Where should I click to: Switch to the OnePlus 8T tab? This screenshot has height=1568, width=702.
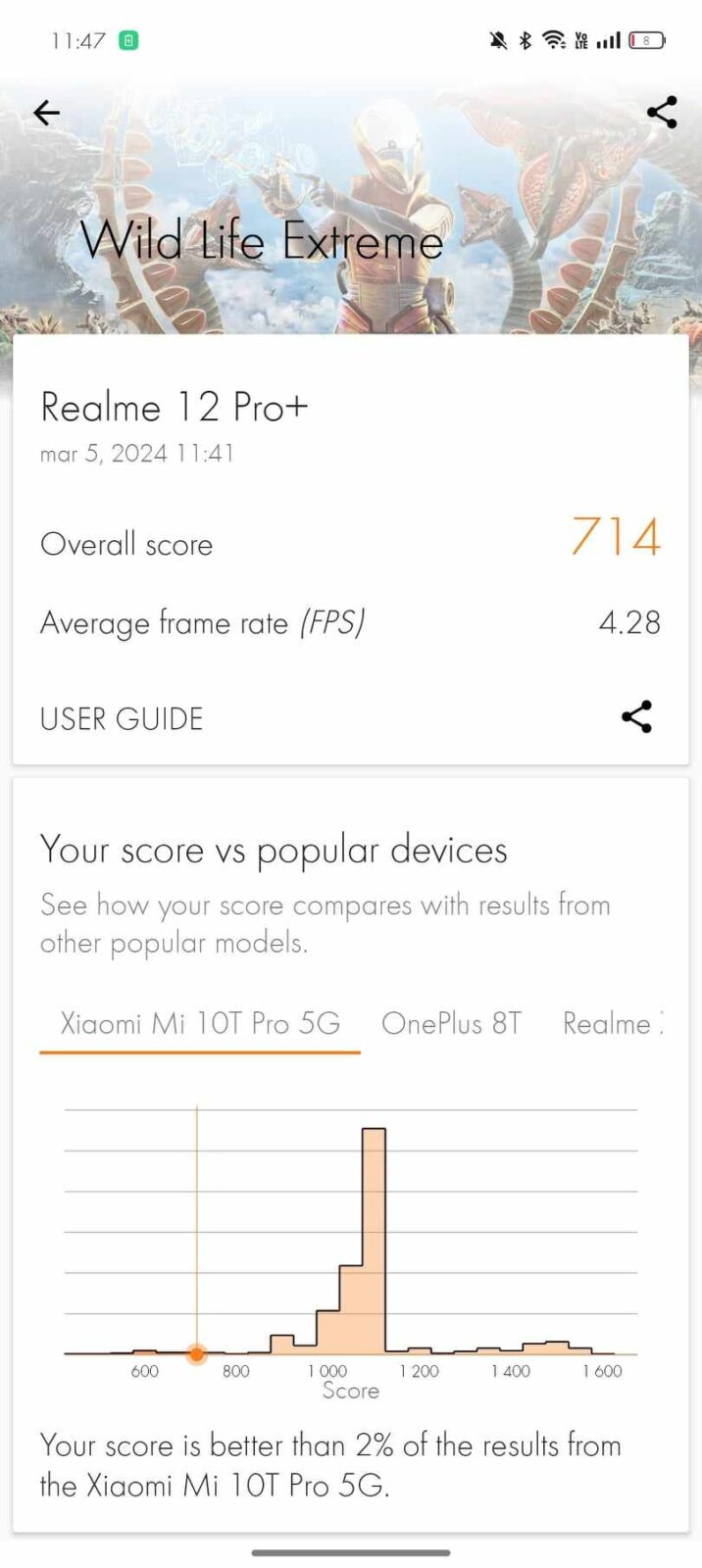(451, 1024)
